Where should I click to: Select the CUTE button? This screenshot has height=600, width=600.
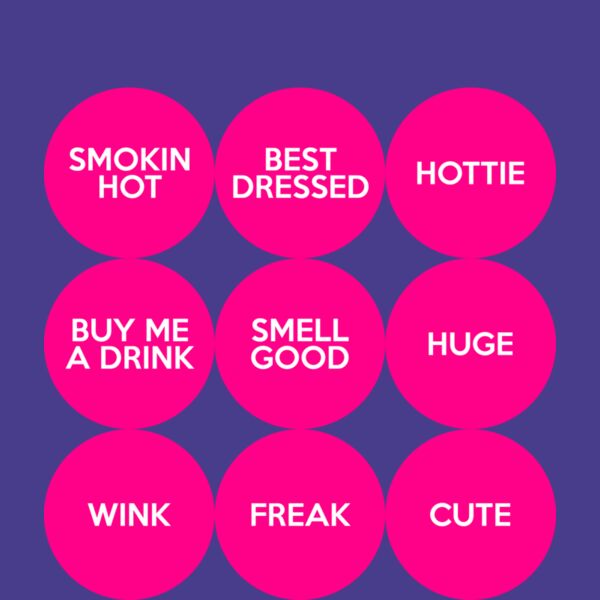coord(470,515)
